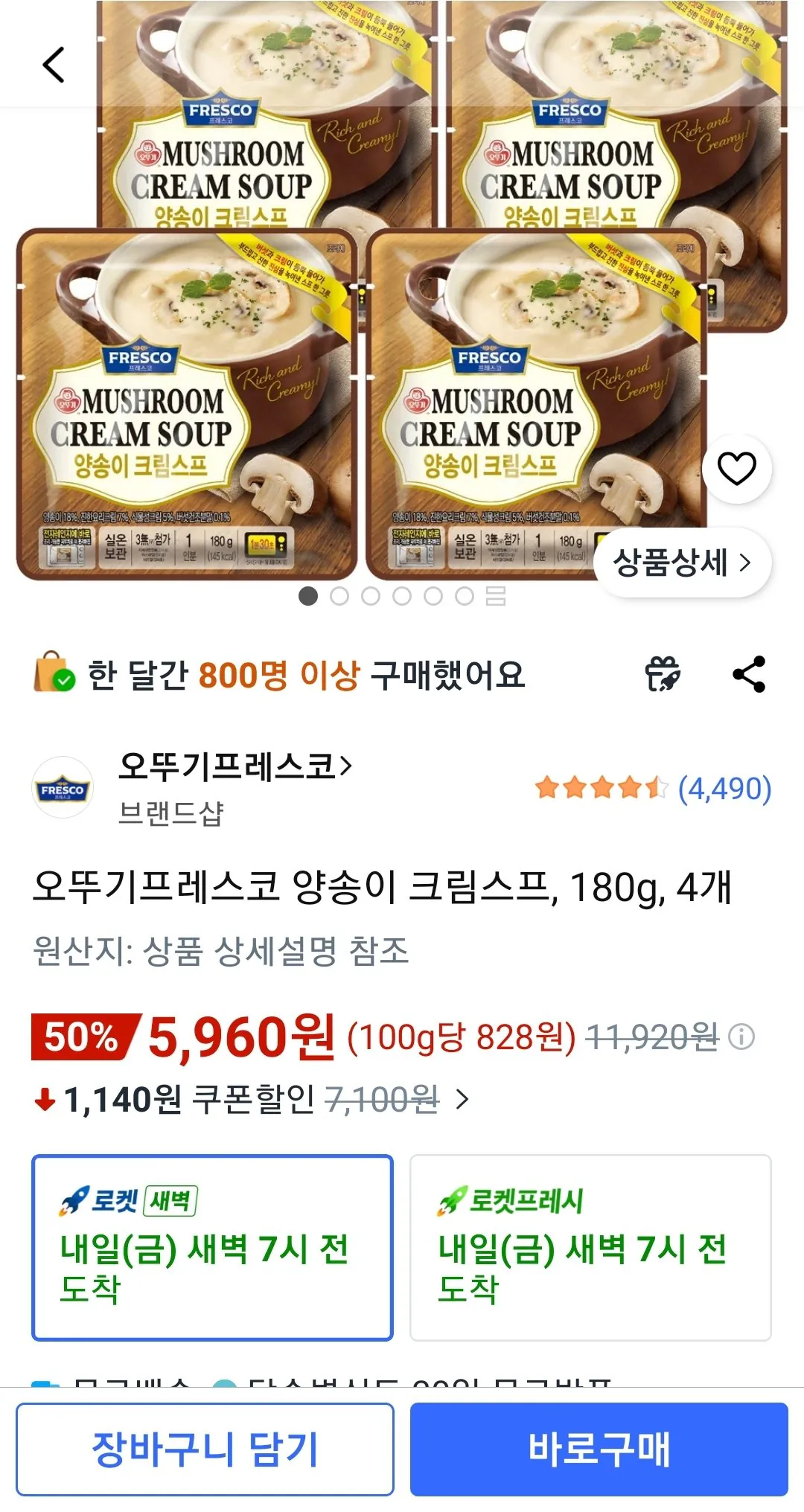Select the first carousel indicator dot
The image size is (804, 1512).
point(307,597)
